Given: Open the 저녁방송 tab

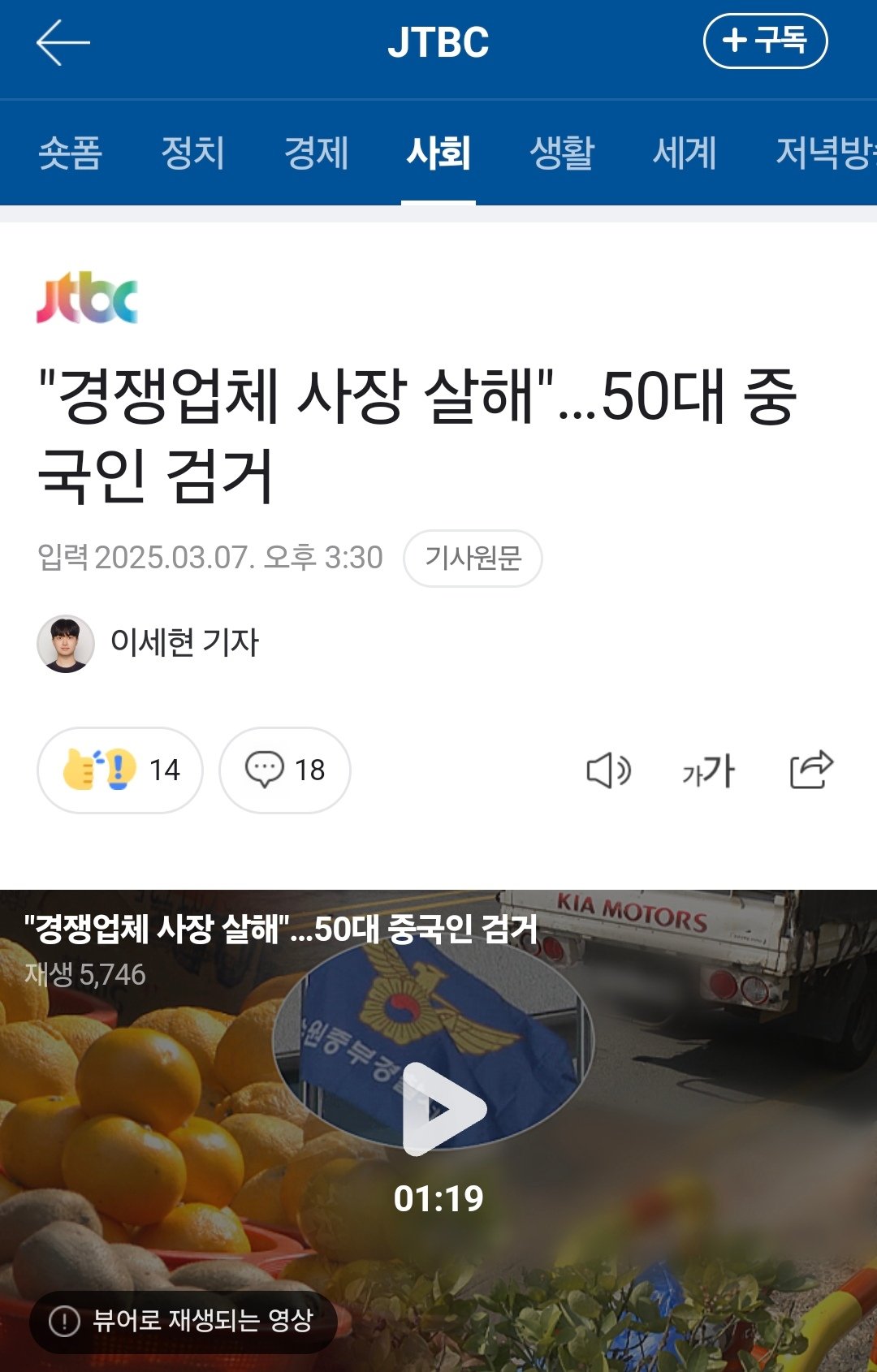Looking at the screenshot, I should point(824,153).
